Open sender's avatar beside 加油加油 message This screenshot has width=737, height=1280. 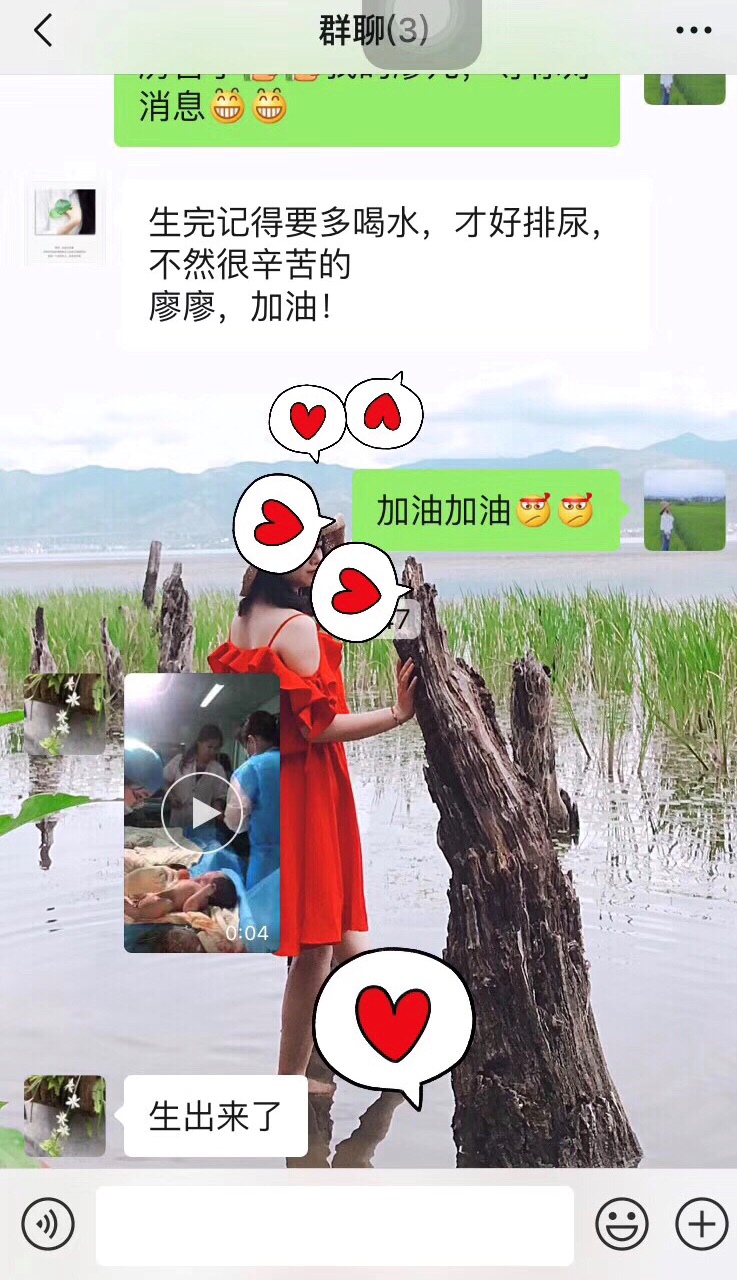tap(684, 510)
